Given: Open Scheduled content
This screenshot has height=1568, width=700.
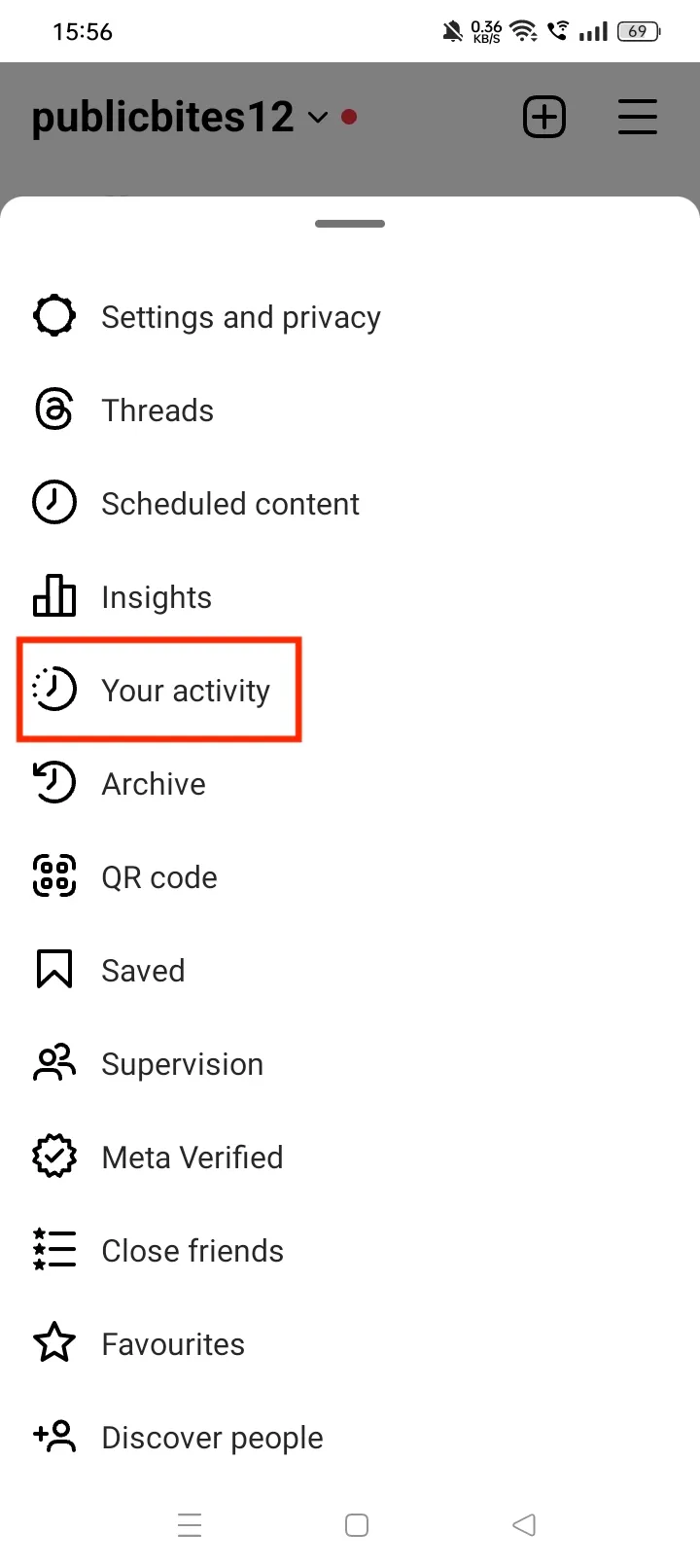Looking at the screenshot, I should (x=230, y=504).
